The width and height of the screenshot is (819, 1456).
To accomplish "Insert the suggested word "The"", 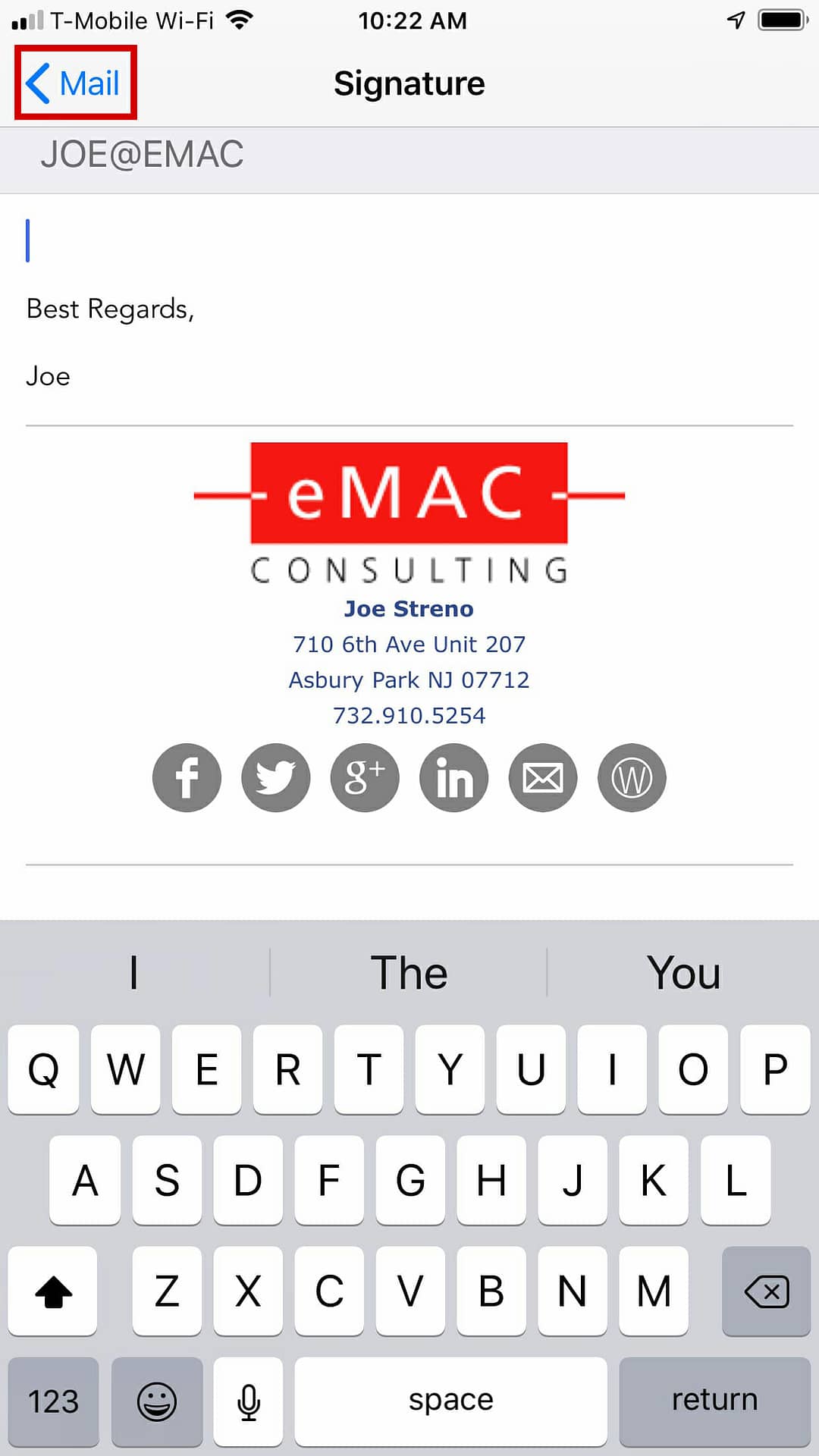I will (x=409, y=972).
